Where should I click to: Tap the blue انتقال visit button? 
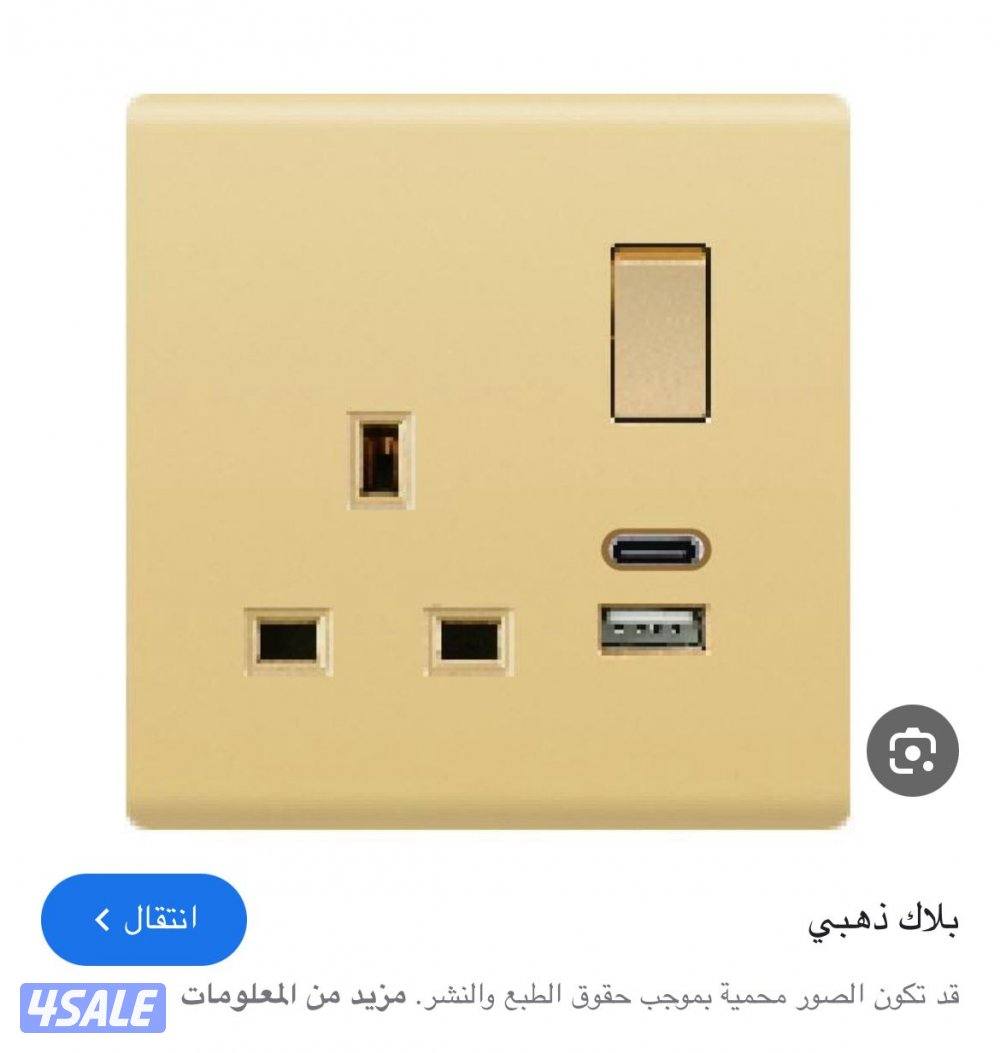(144, 919)
